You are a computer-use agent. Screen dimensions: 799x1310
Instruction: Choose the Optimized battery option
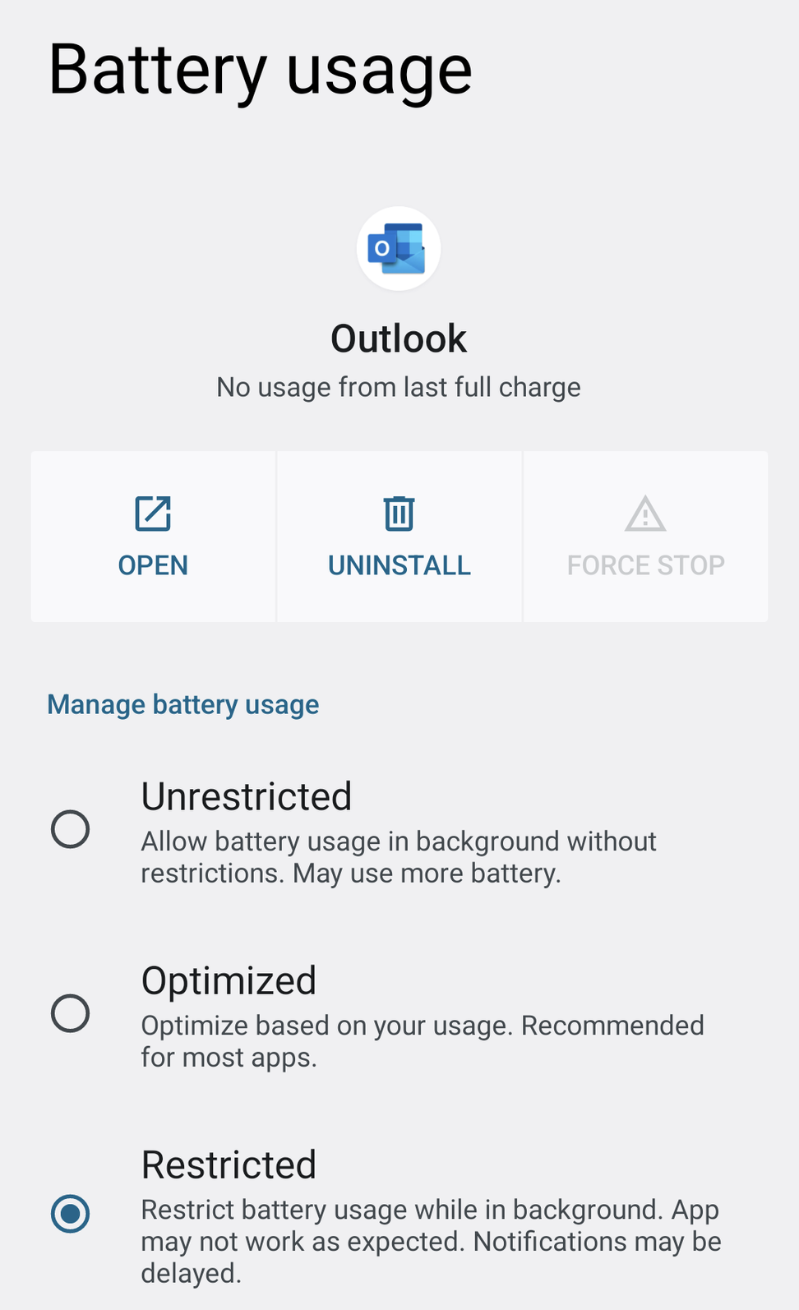[x=70, y=1013]
